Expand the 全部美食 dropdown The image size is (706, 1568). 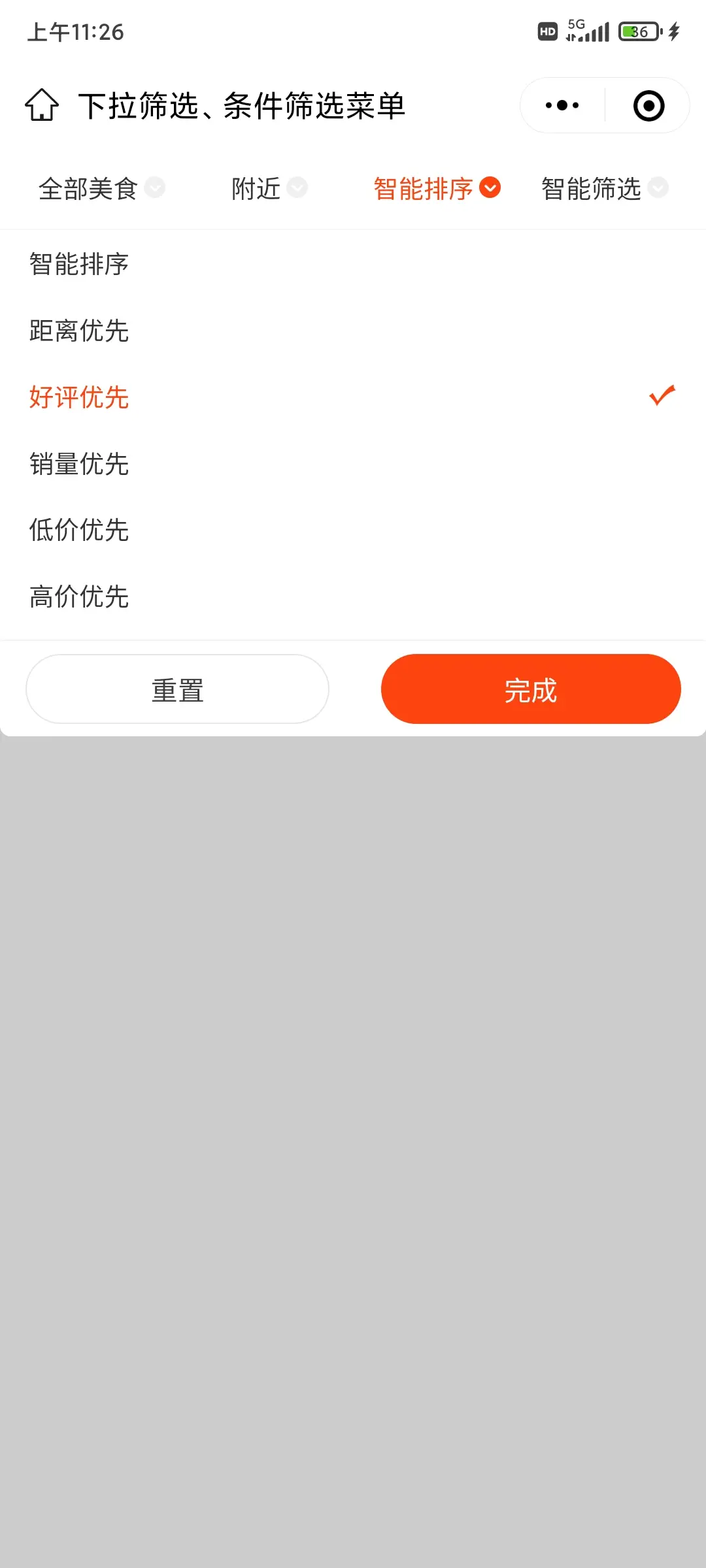[101, 189]
